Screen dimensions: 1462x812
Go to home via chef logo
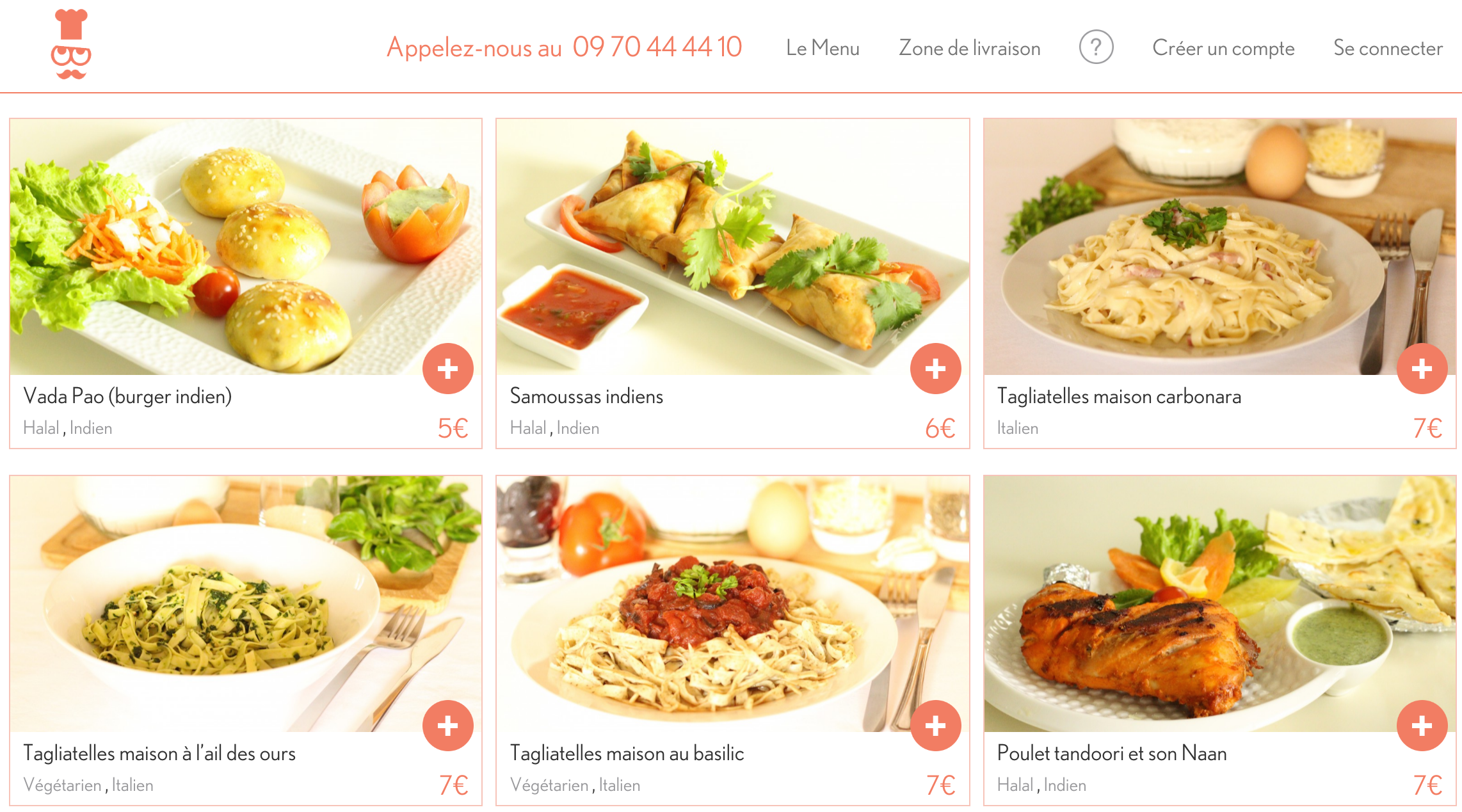(x=71, y=45)
